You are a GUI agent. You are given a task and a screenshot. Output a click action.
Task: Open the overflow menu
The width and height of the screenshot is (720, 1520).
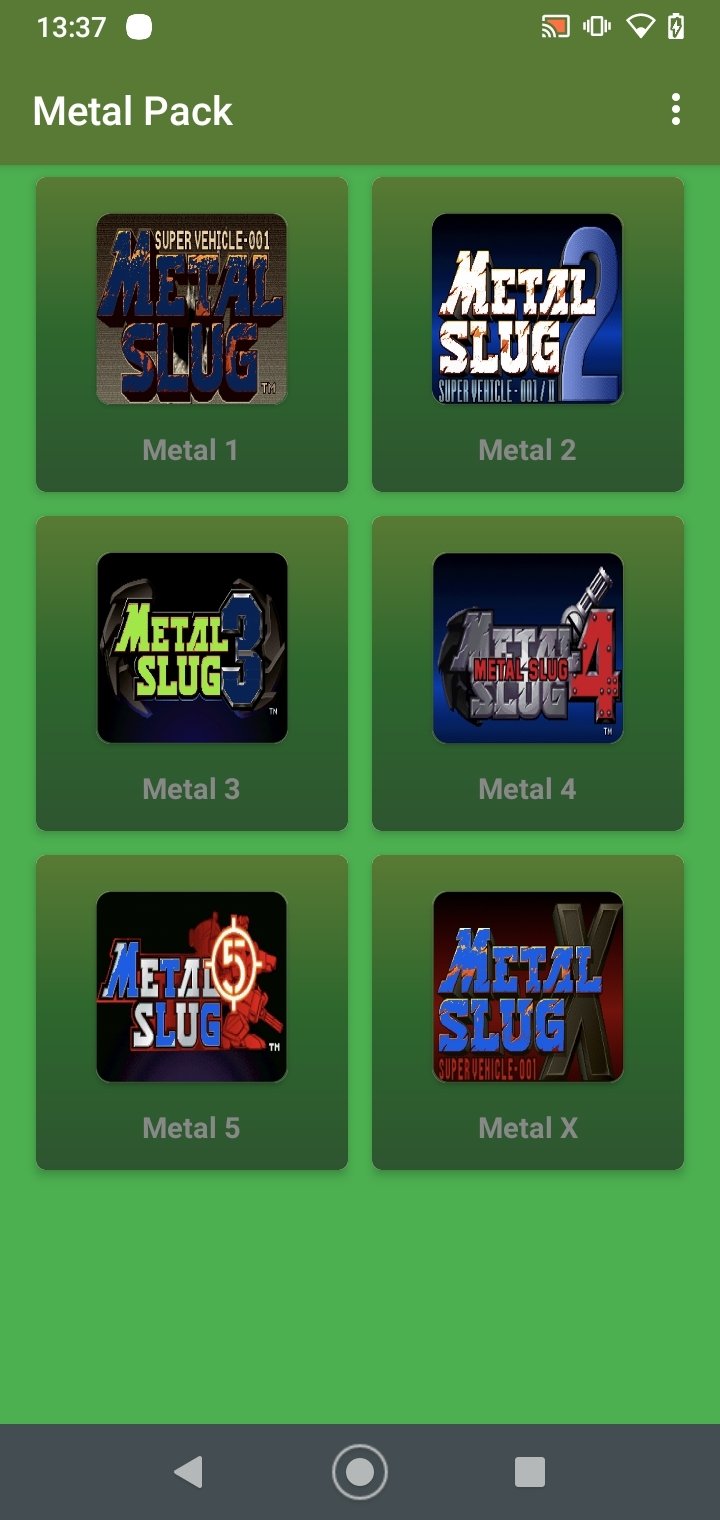676,110
